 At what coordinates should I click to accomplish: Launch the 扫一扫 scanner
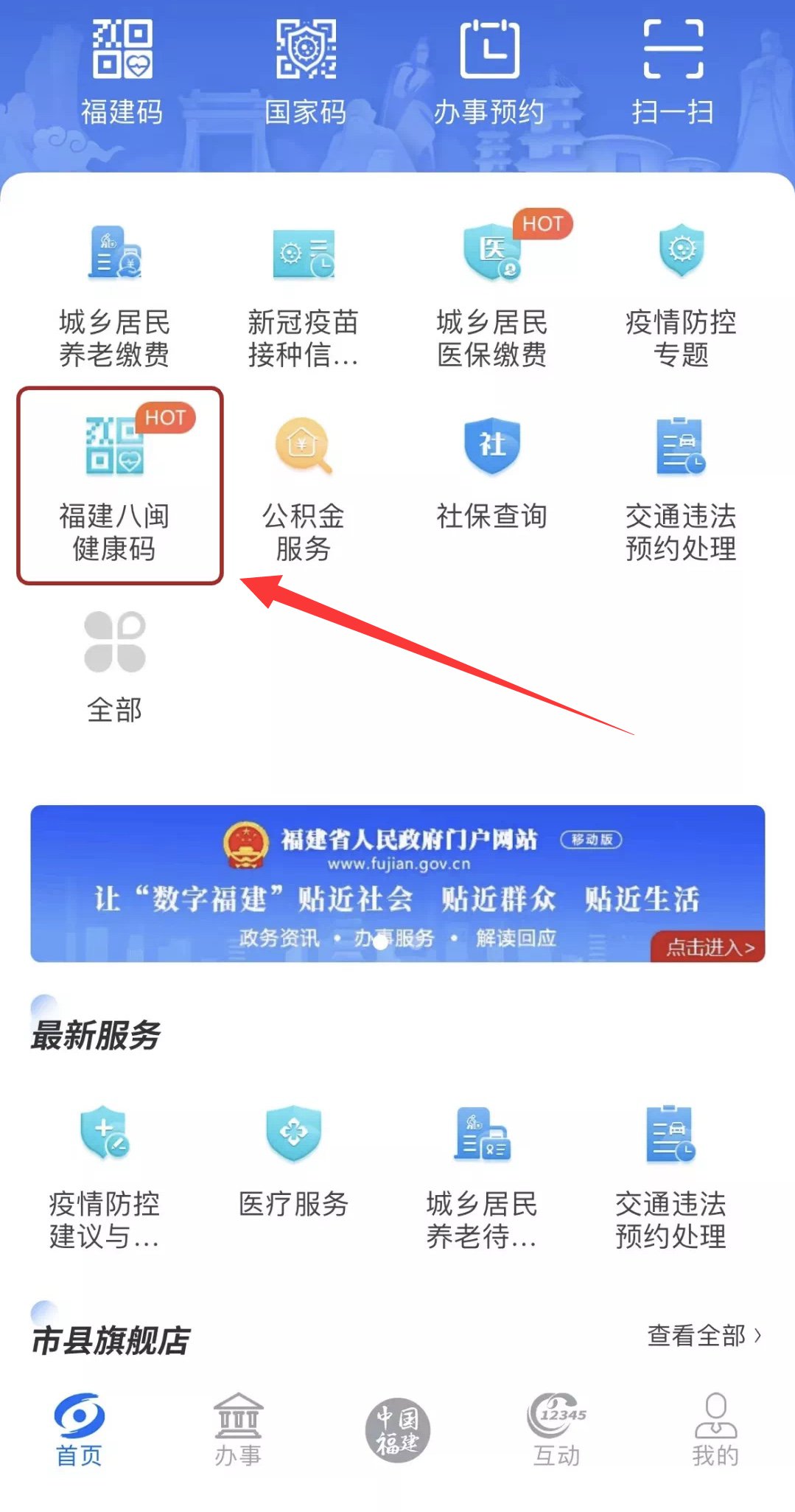672,72
